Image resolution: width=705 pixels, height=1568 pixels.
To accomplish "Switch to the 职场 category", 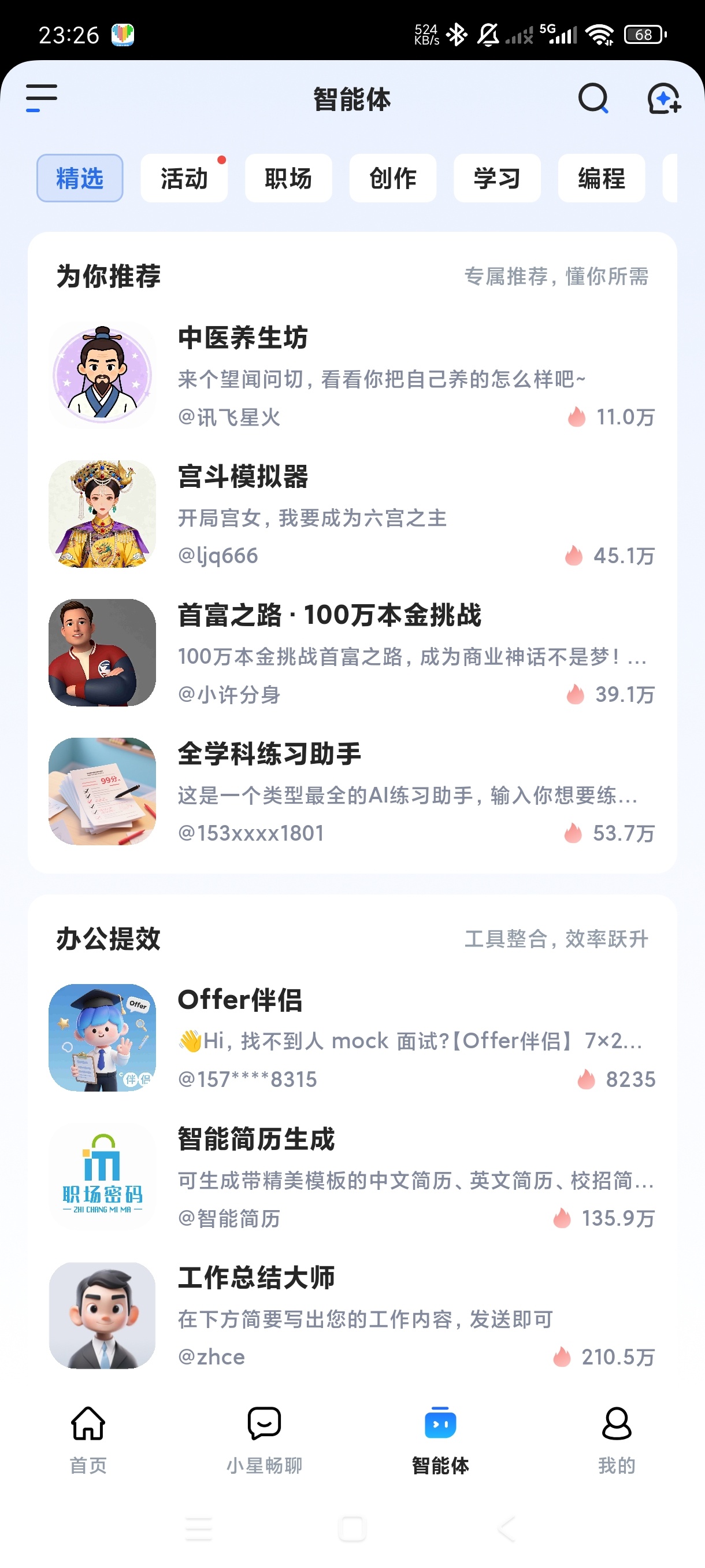I will pyautogui.click(x=288, y=178).
